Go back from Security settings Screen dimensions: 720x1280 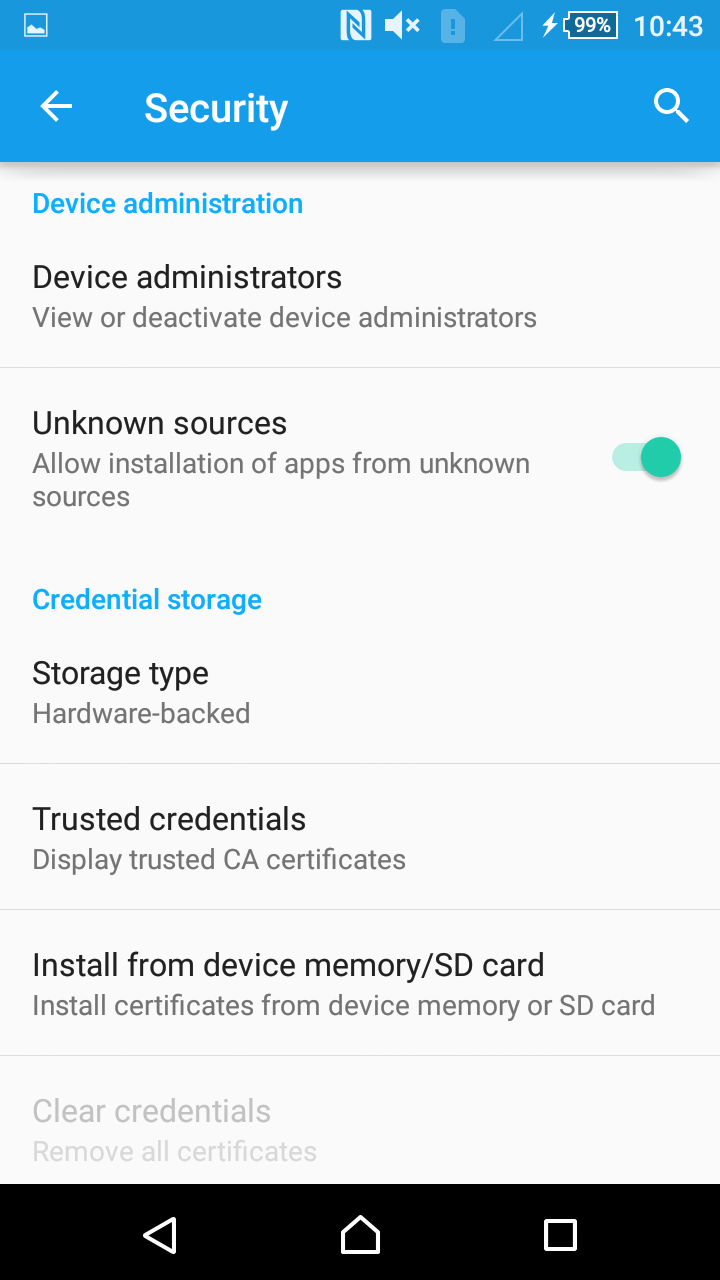pos(56,106)
